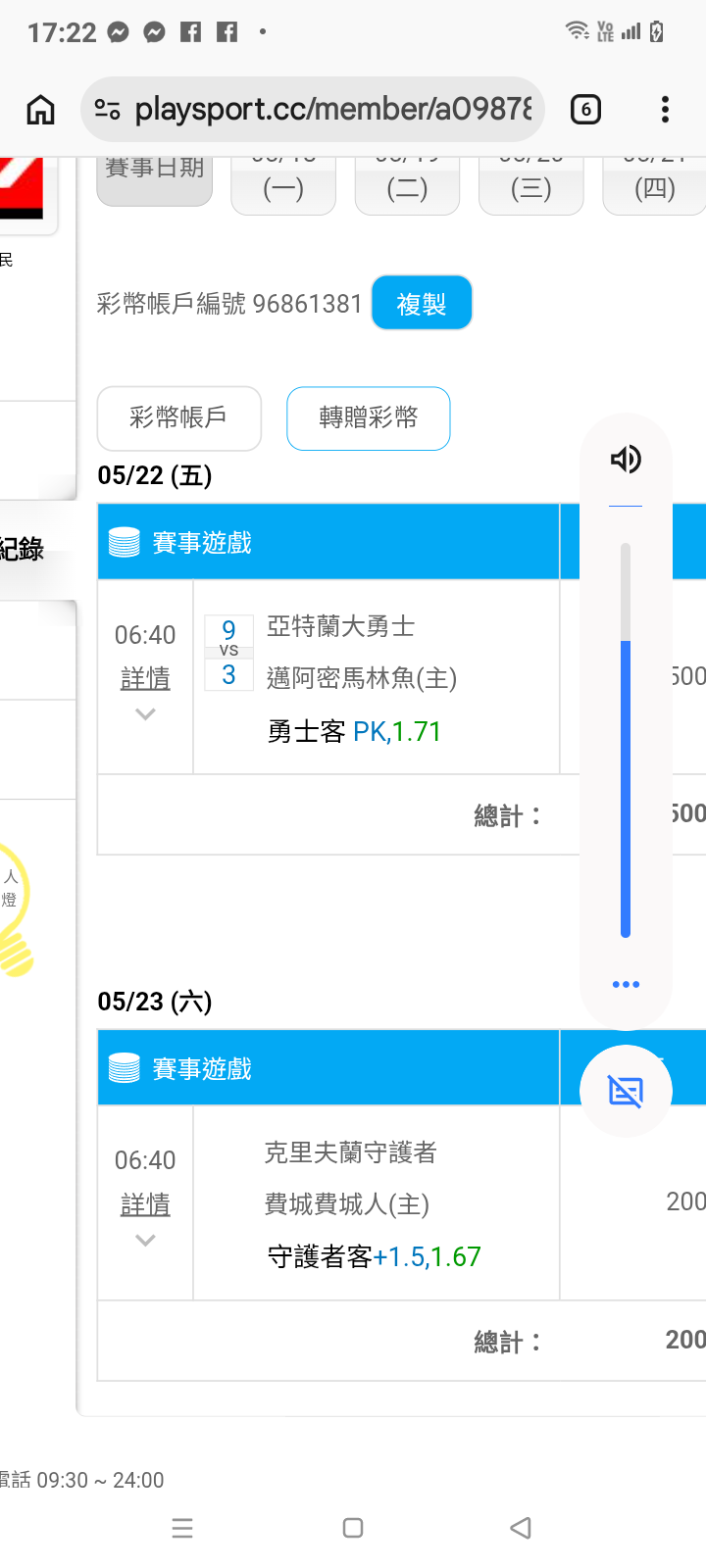Open the browser overflow menu
The image size is (706, 1568).
[665, 109]
